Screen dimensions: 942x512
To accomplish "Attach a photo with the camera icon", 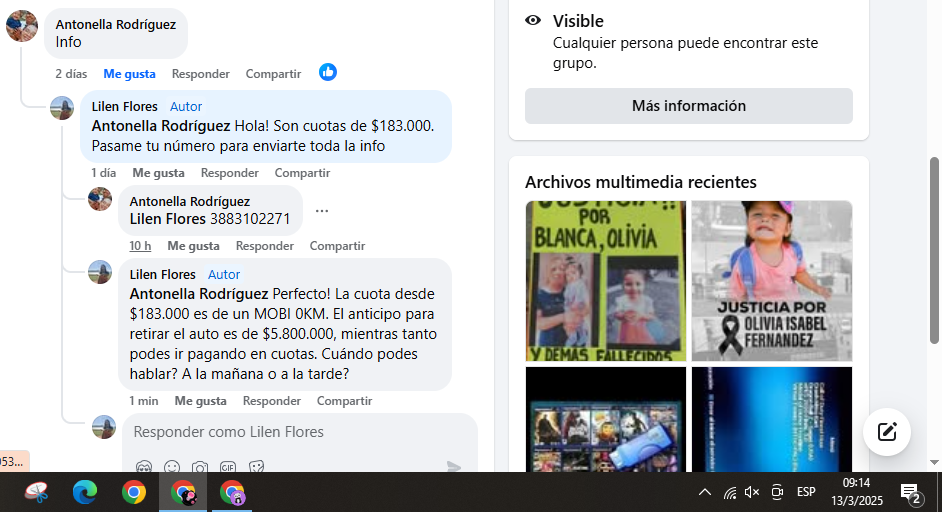I will pyautogui.click(x=200, y=467).
